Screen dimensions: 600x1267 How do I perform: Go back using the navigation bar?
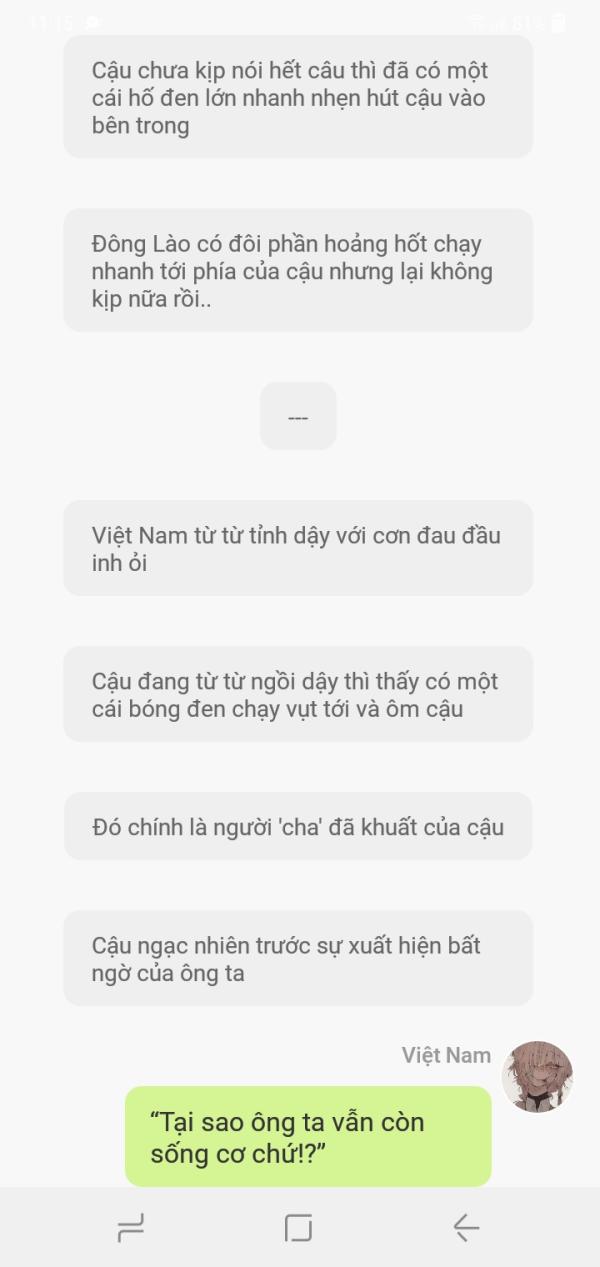pos(466,1227)
